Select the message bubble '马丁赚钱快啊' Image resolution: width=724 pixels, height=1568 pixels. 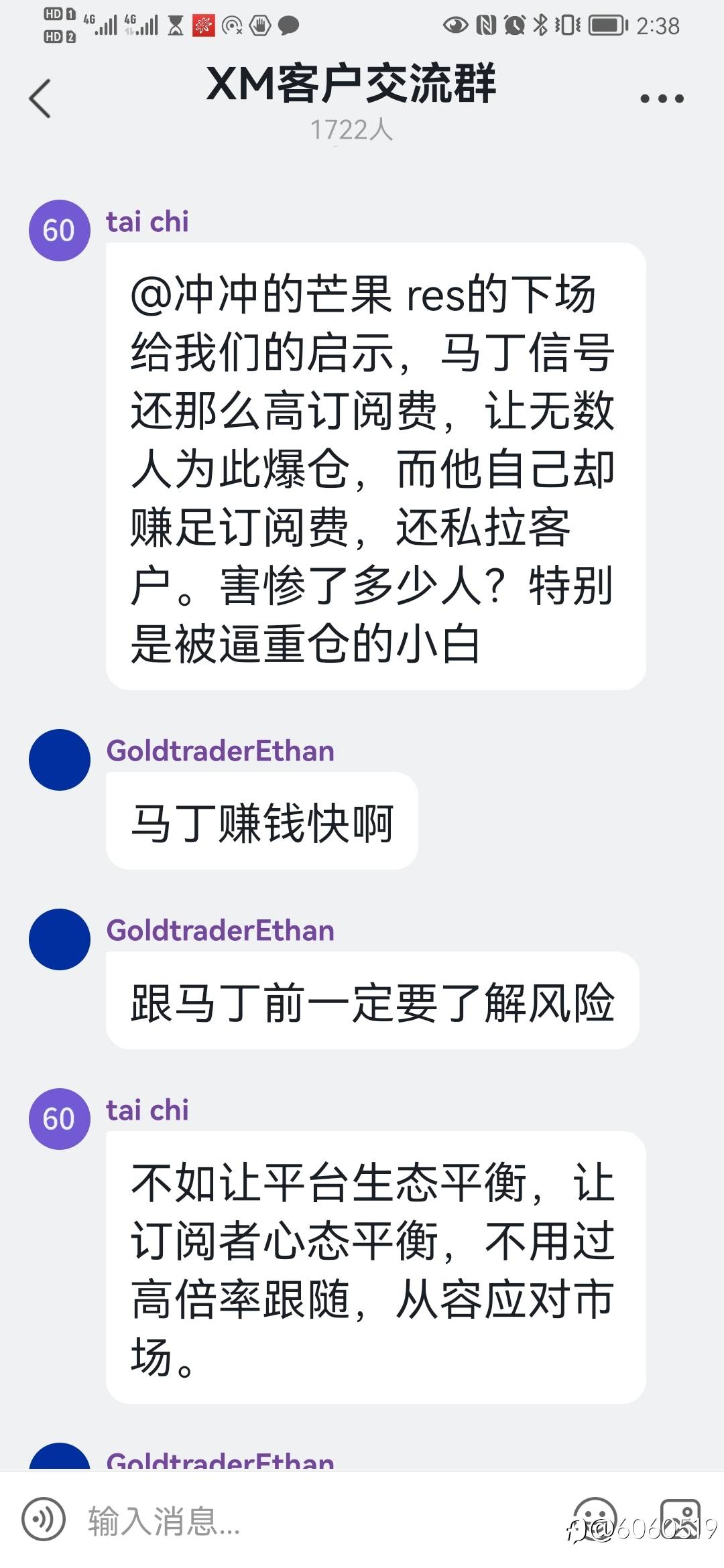coord(261,819)
